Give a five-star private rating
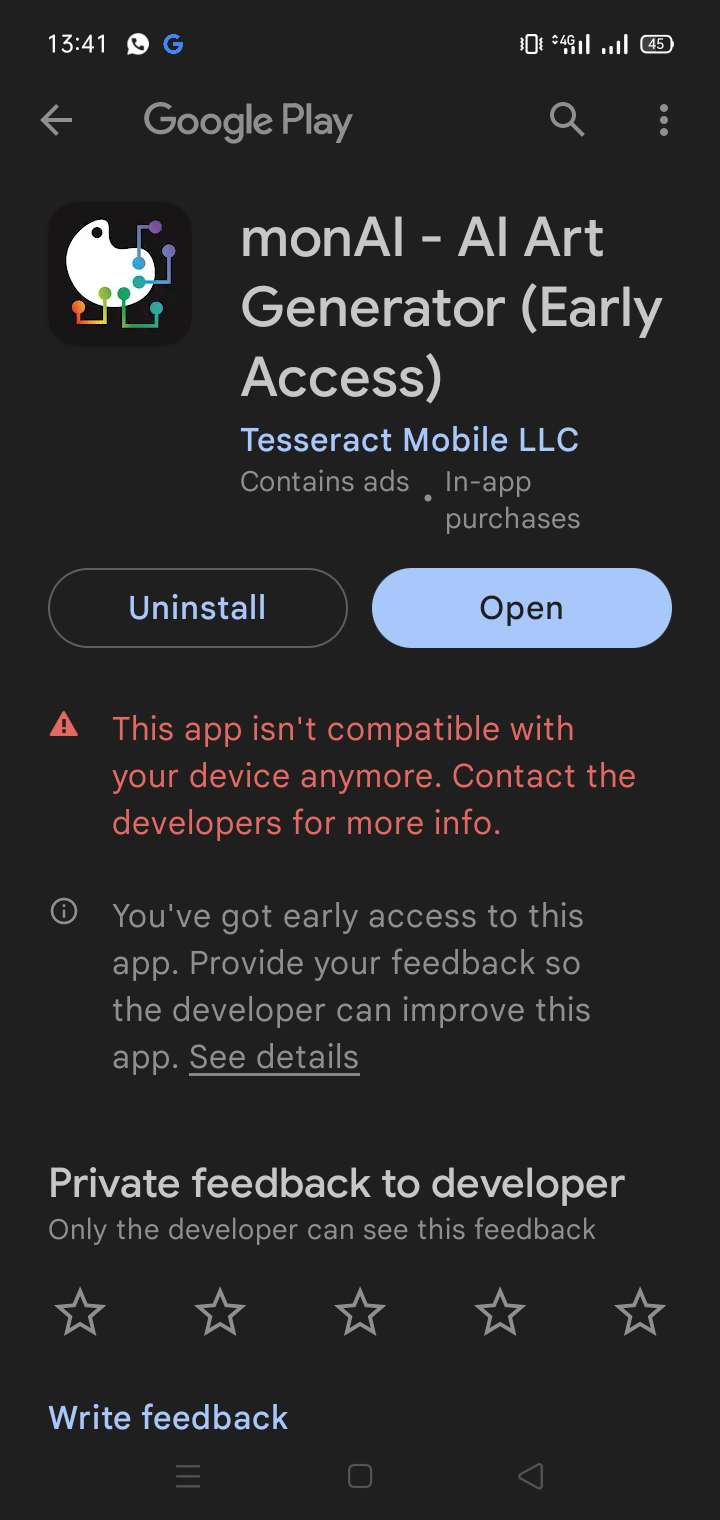The height and width of the screenshot is (1520, 720). tap(640, 1312)
